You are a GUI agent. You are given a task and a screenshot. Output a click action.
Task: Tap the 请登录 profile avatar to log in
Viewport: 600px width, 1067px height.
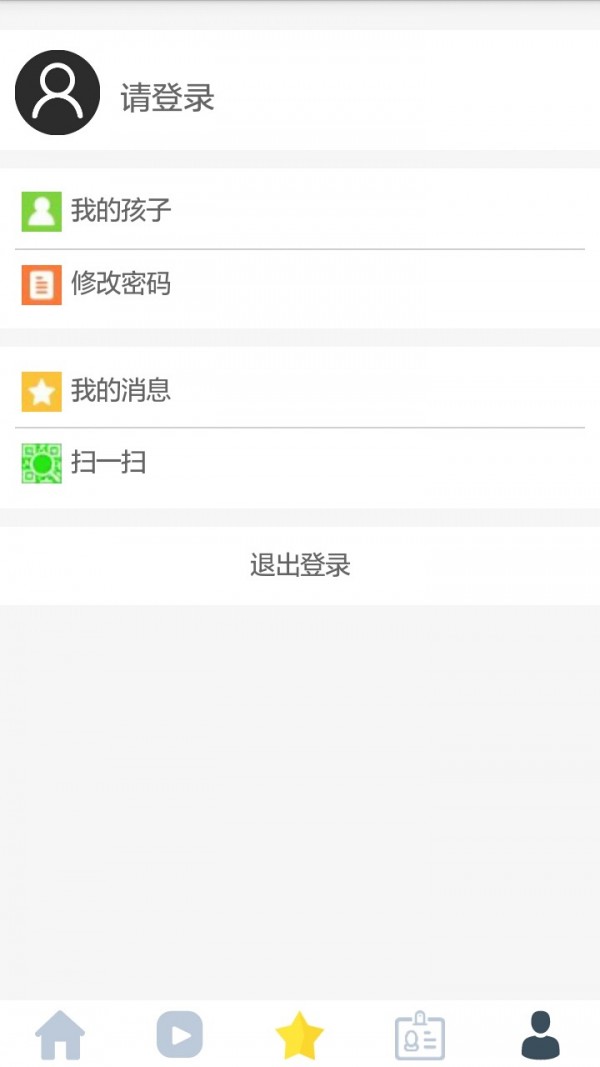(x=57, y=92)
